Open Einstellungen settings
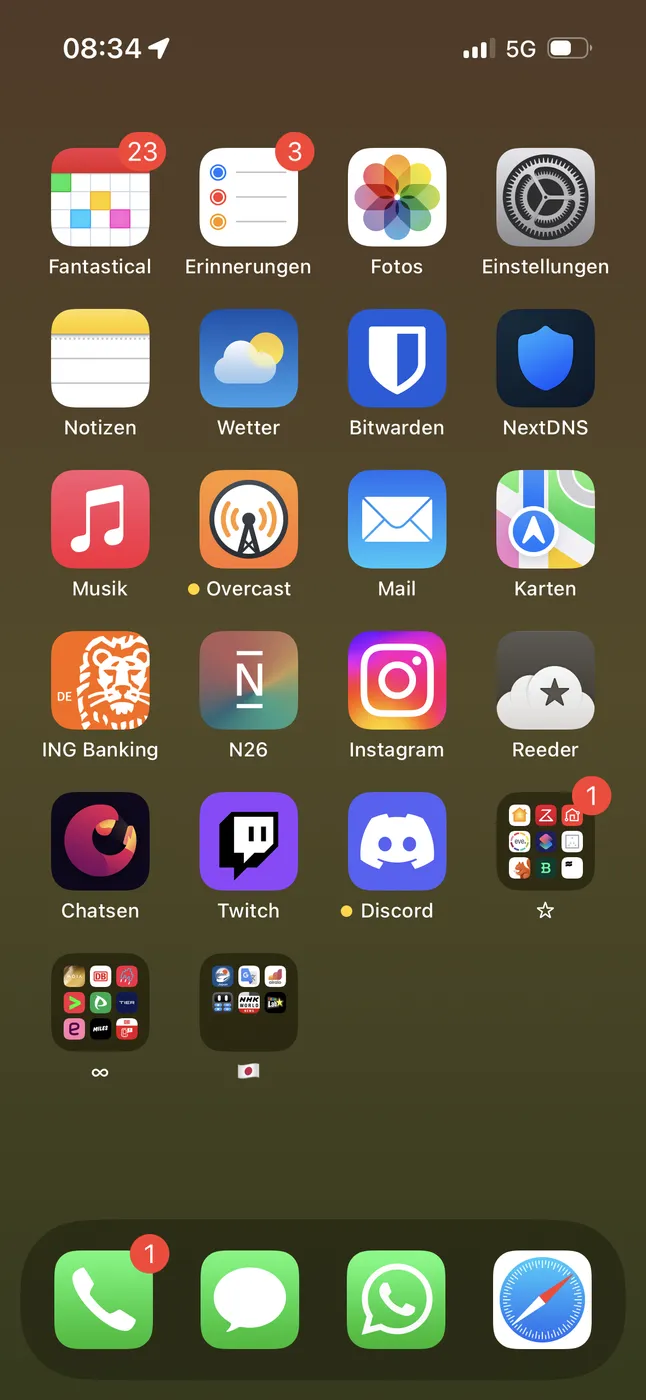The height and width of the screenshot is (1400, 646). click(545, 198)
